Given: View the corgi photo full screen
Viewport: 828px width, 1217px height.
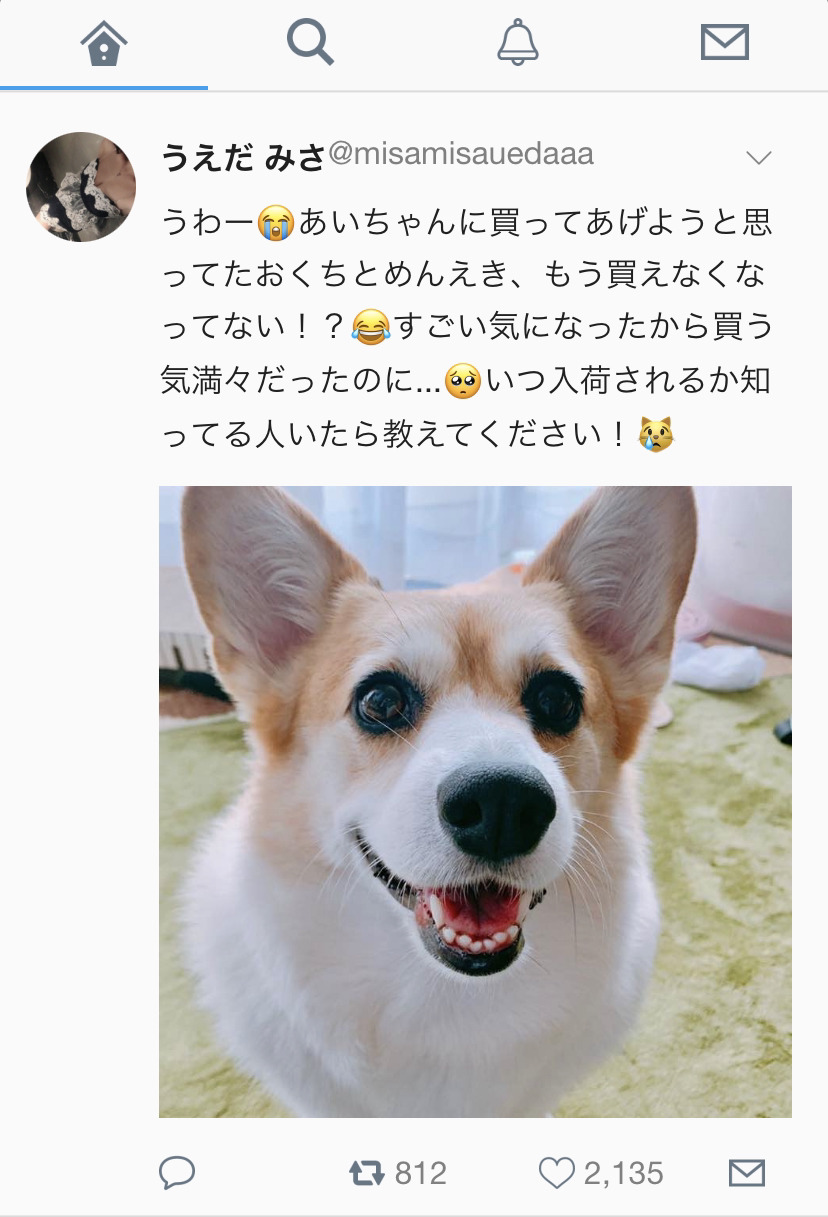Looking at the screenshot, I should pos(475,801).
